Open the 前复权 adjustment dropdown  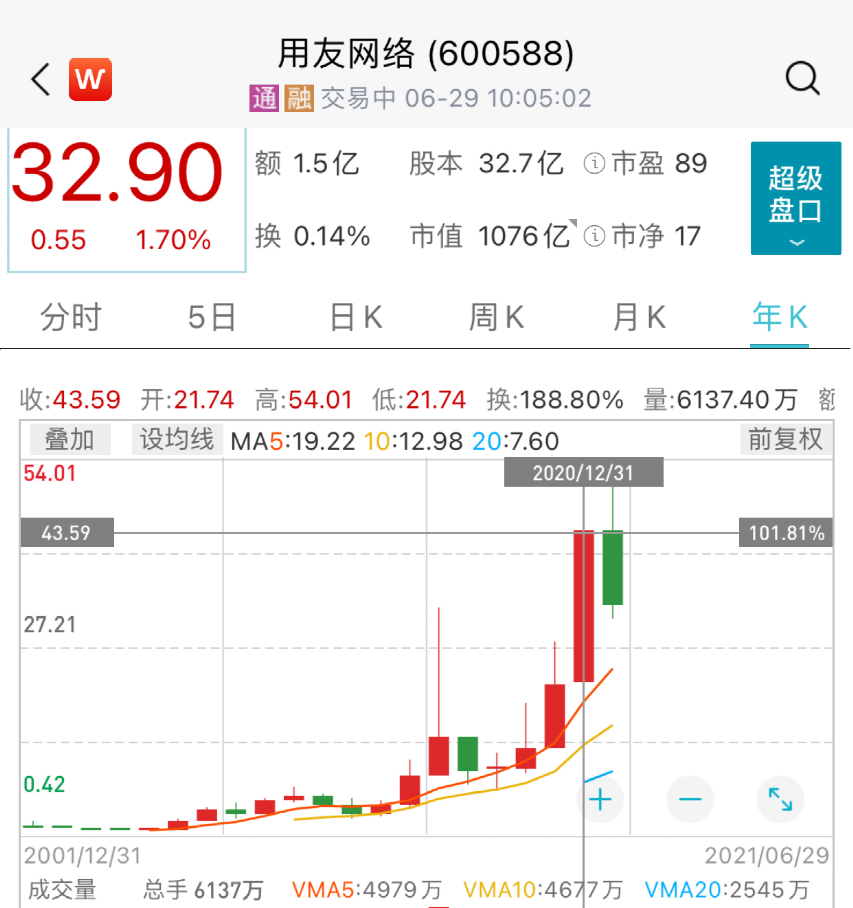pos(785,440)
